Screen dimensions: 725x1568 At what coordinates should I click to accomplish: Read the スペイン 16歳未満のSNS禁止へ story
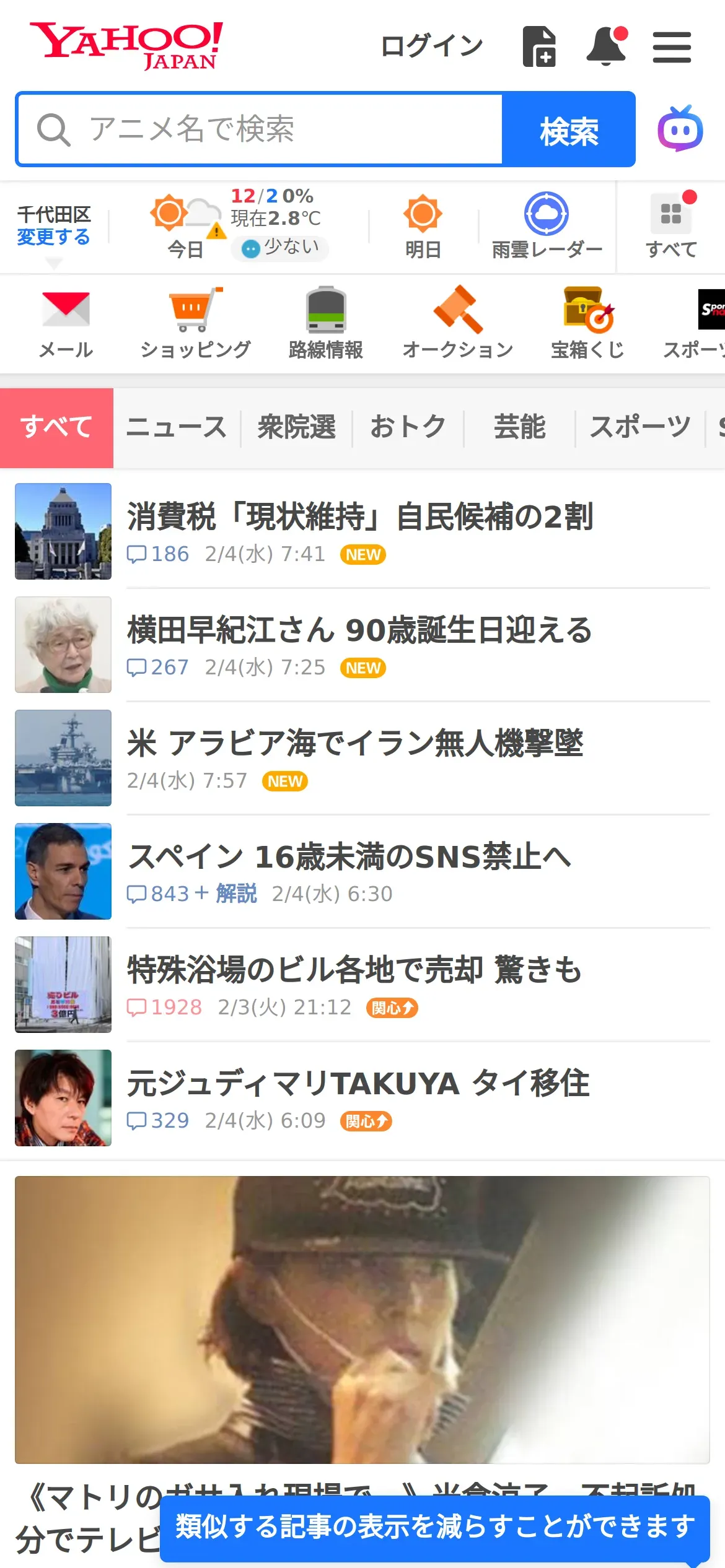pyautogui.click(x=349, y=857)
